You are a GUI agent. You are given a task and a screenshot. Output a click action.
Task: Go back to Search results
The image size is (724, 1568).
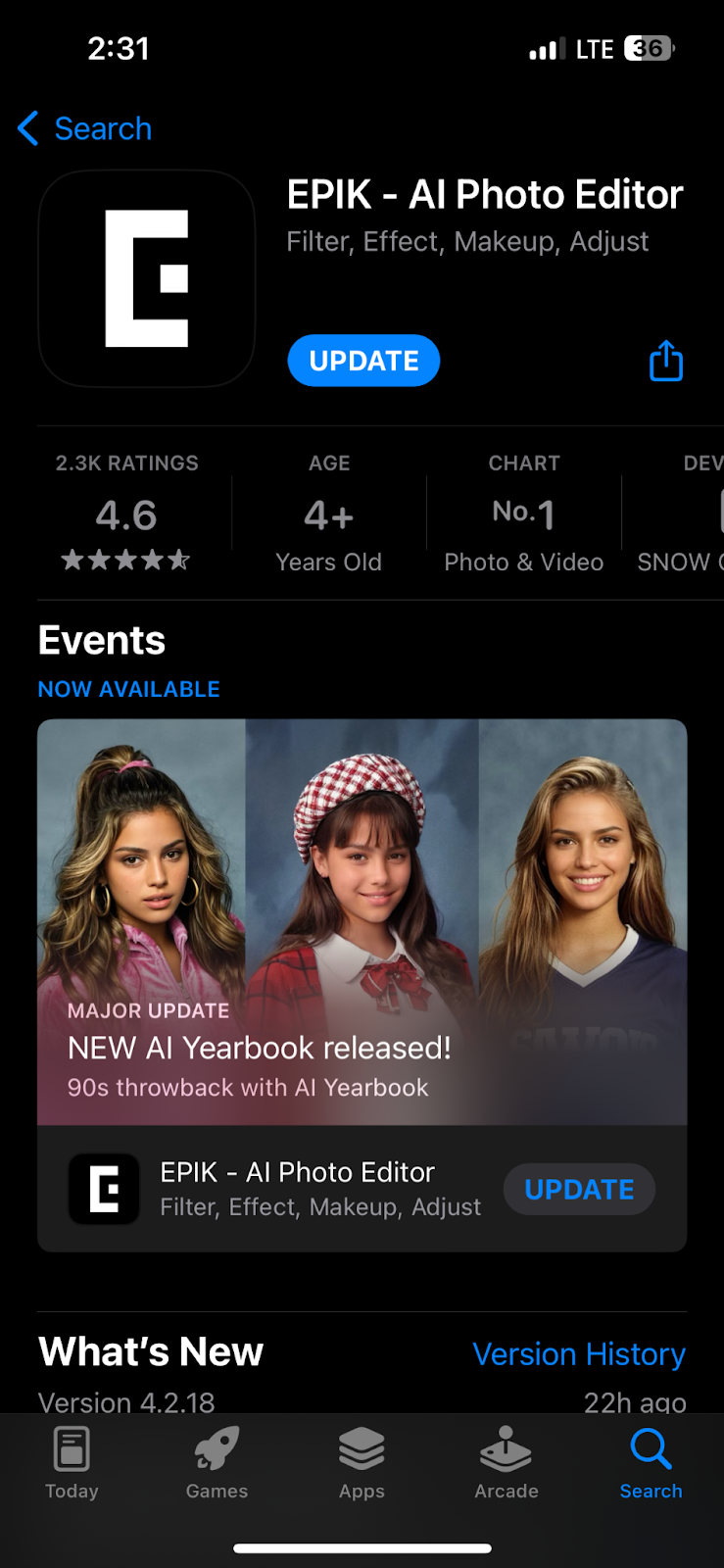click(85, 128)
